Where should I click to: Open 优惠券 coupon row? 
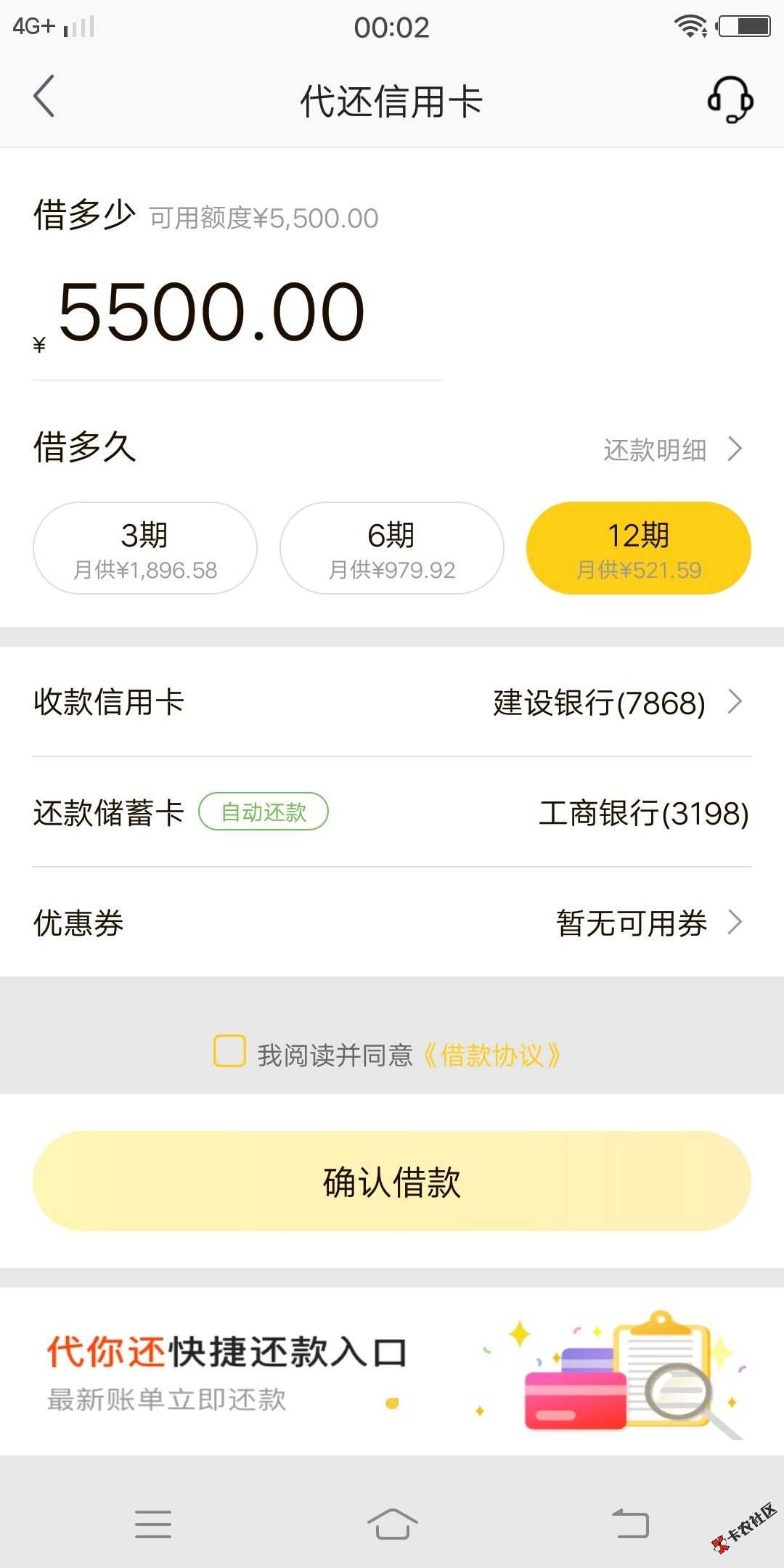392,923
